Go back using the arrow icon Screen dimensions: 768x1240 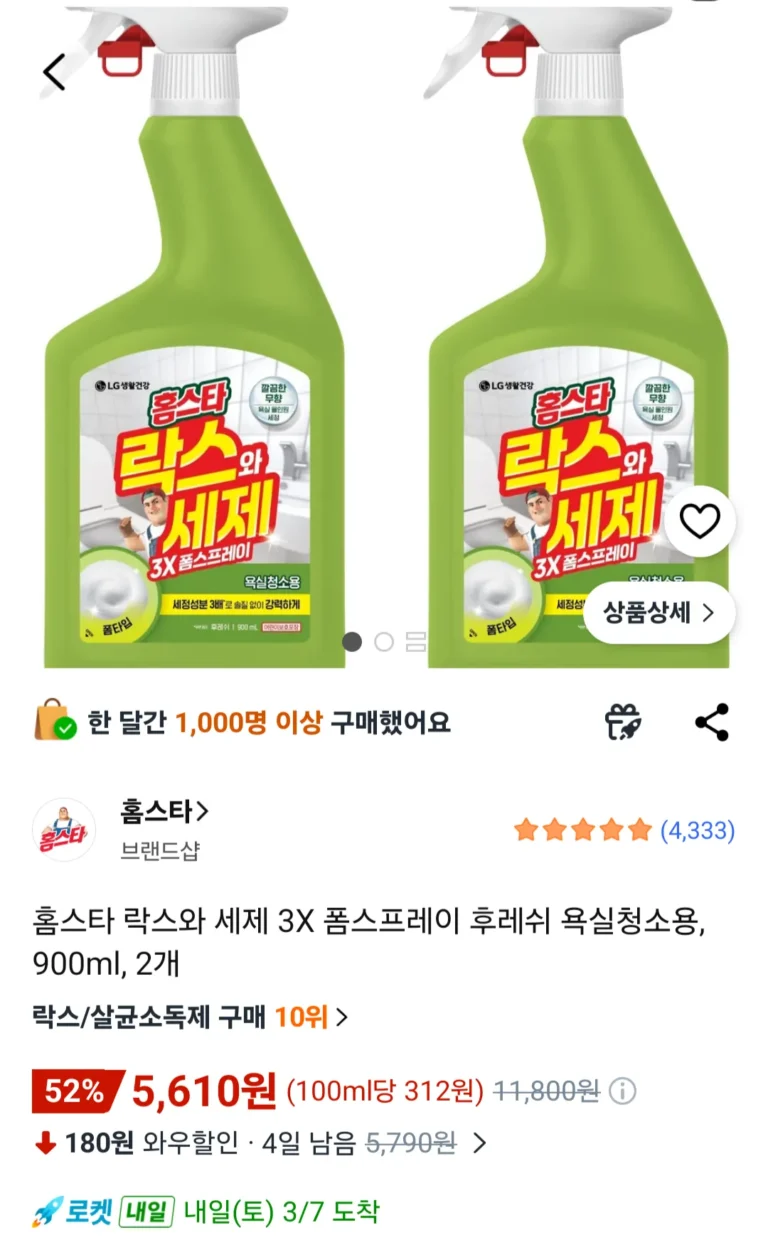click(x=54, y=72)
